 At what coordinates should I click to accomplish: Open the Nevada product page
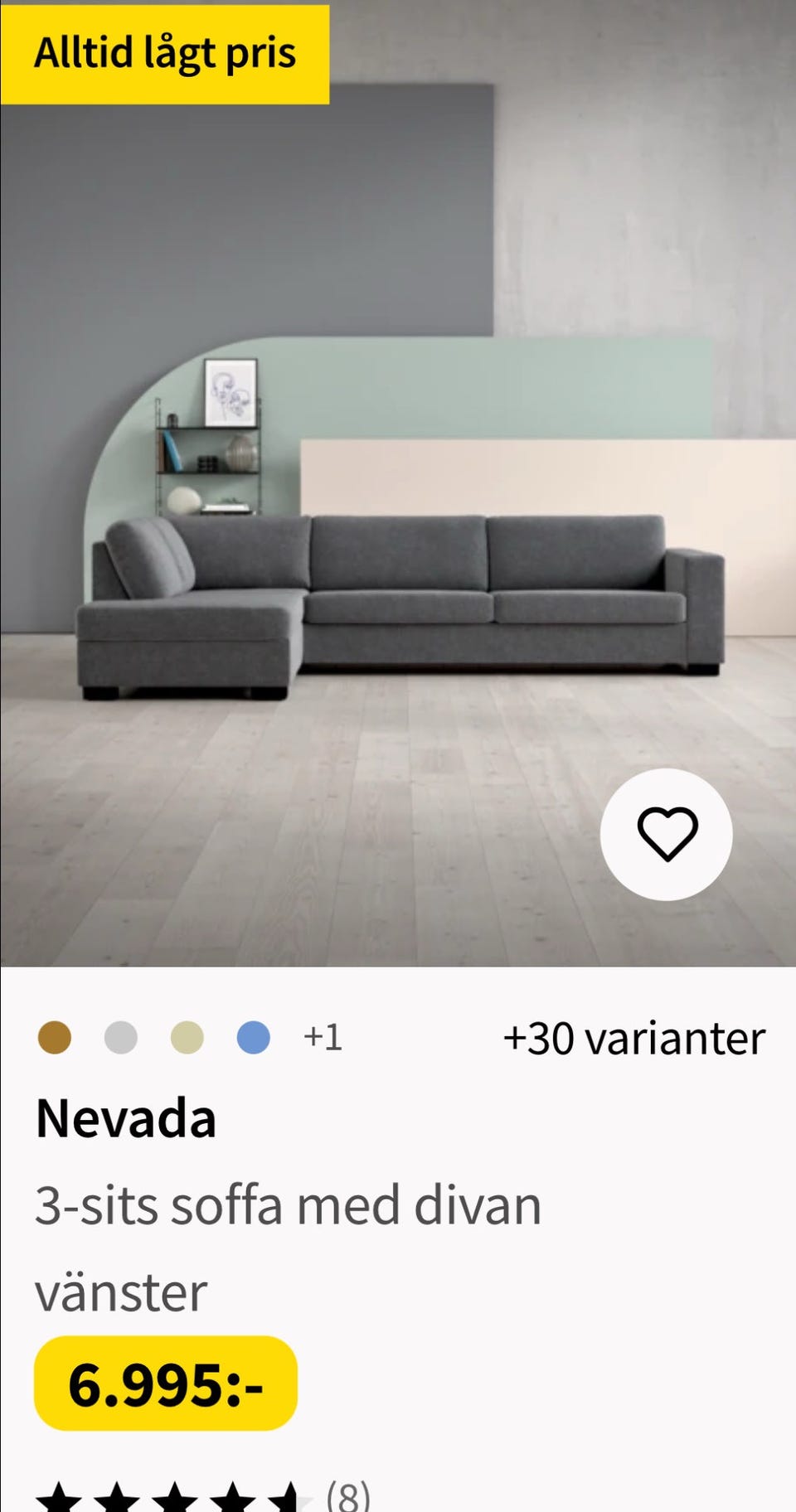tap(126, 1117)
